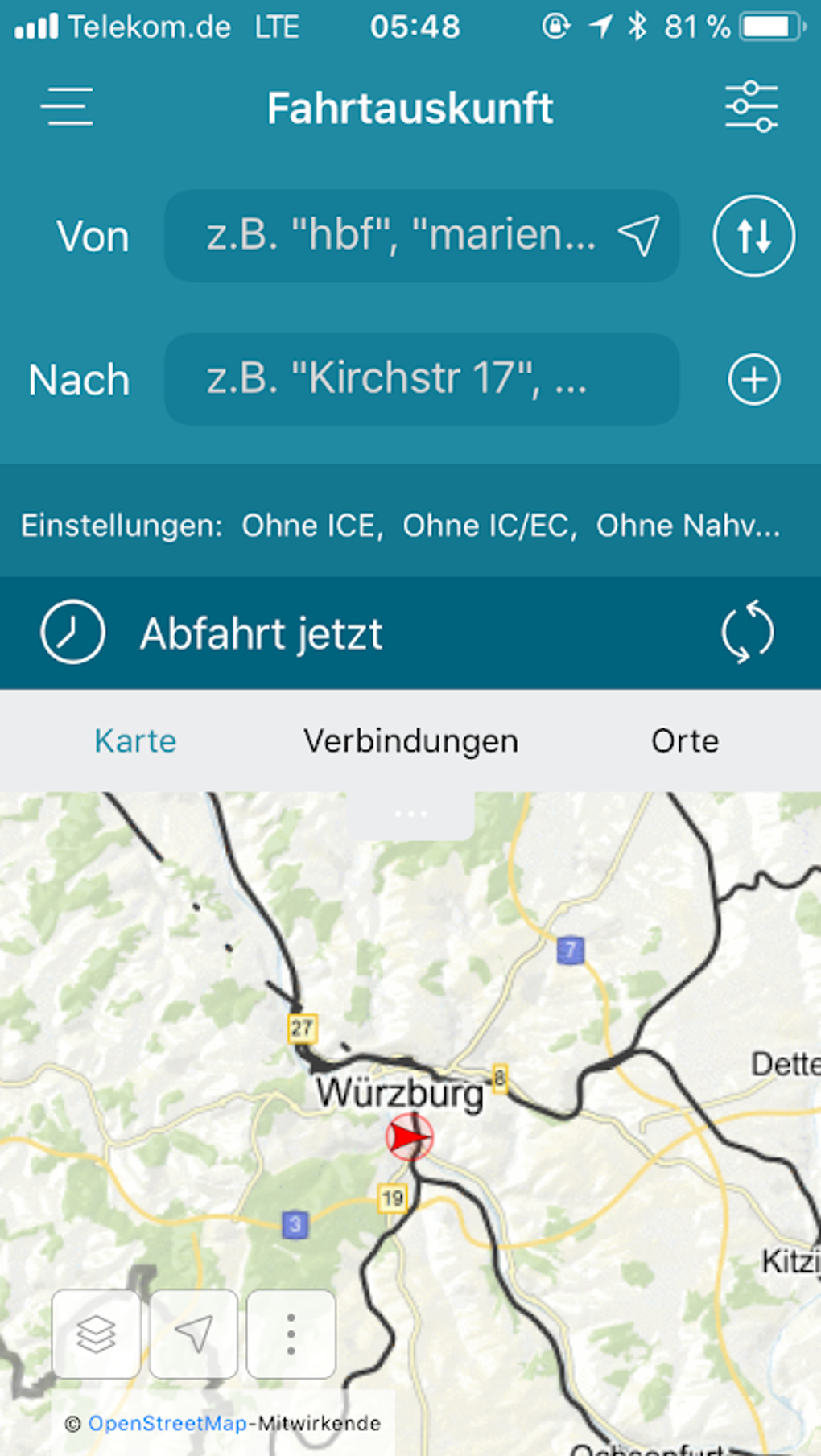The width and height of the screenshot is (821, 1456).
Task: Switch to the Orte tab
Action: [x=684, y=740]
